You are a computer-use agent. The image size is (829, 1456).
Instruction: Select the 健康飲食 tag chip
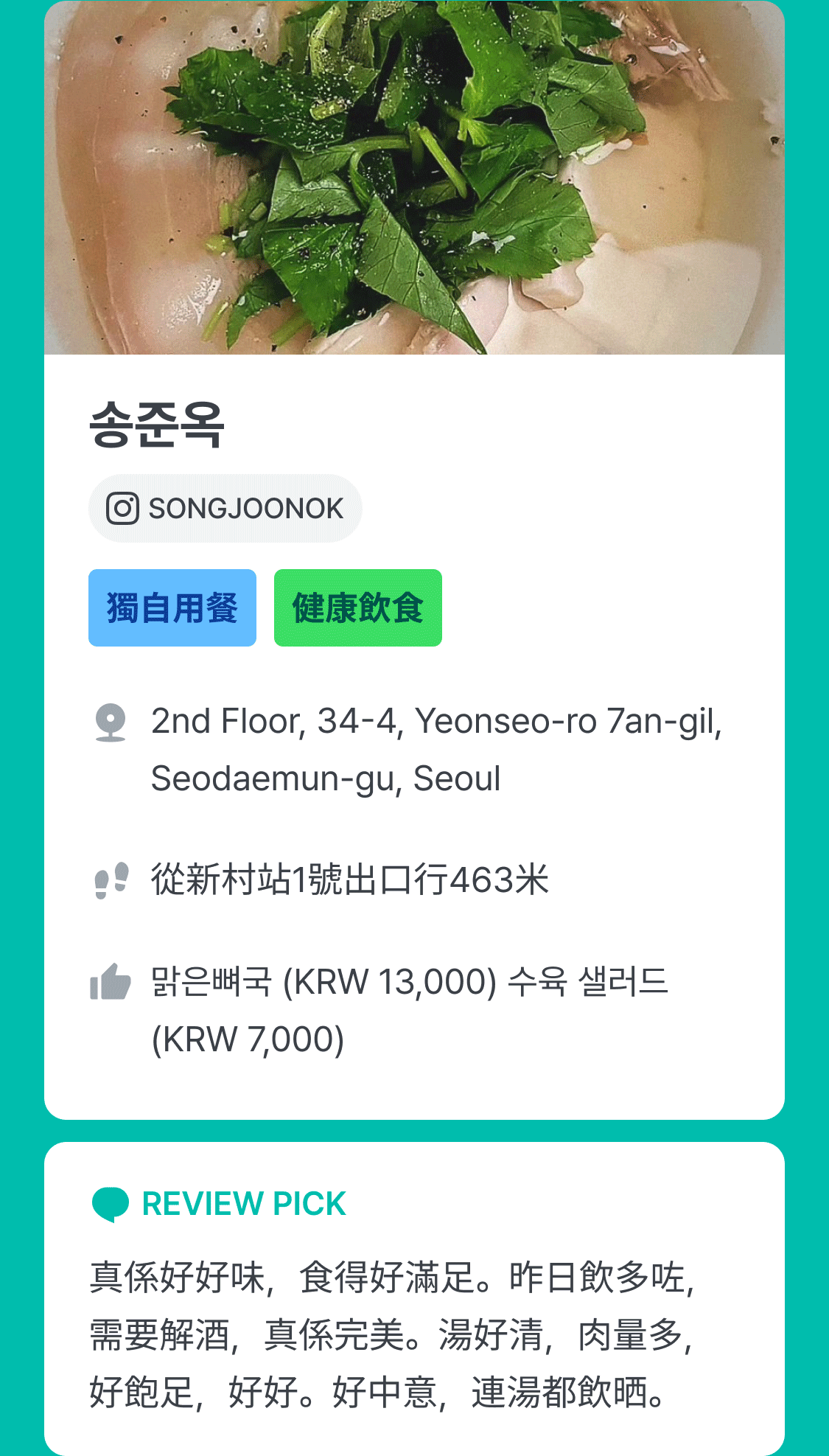358,608
